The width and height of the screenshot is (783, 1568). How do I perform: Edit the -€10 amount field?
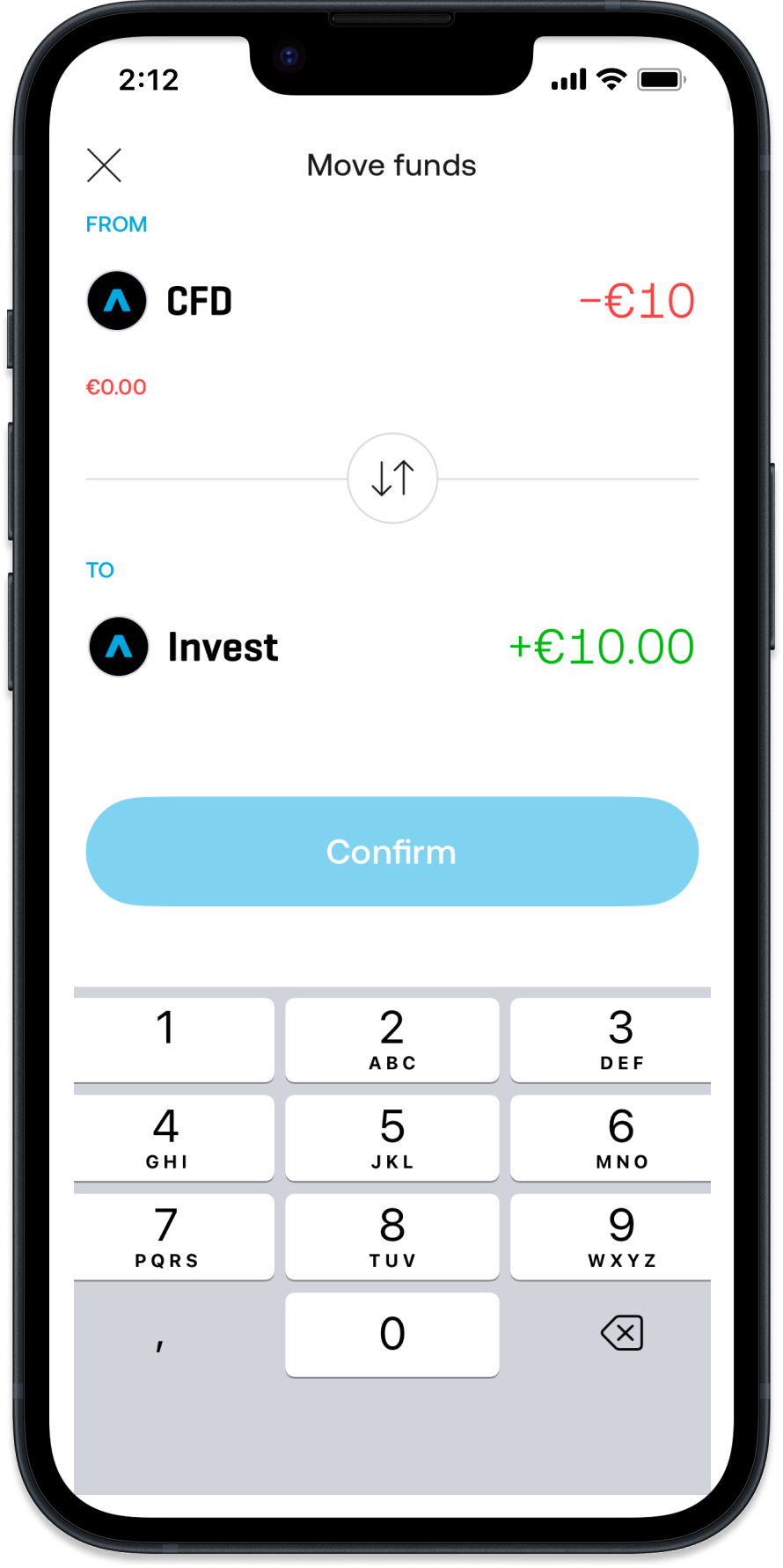tap(637, 301)
